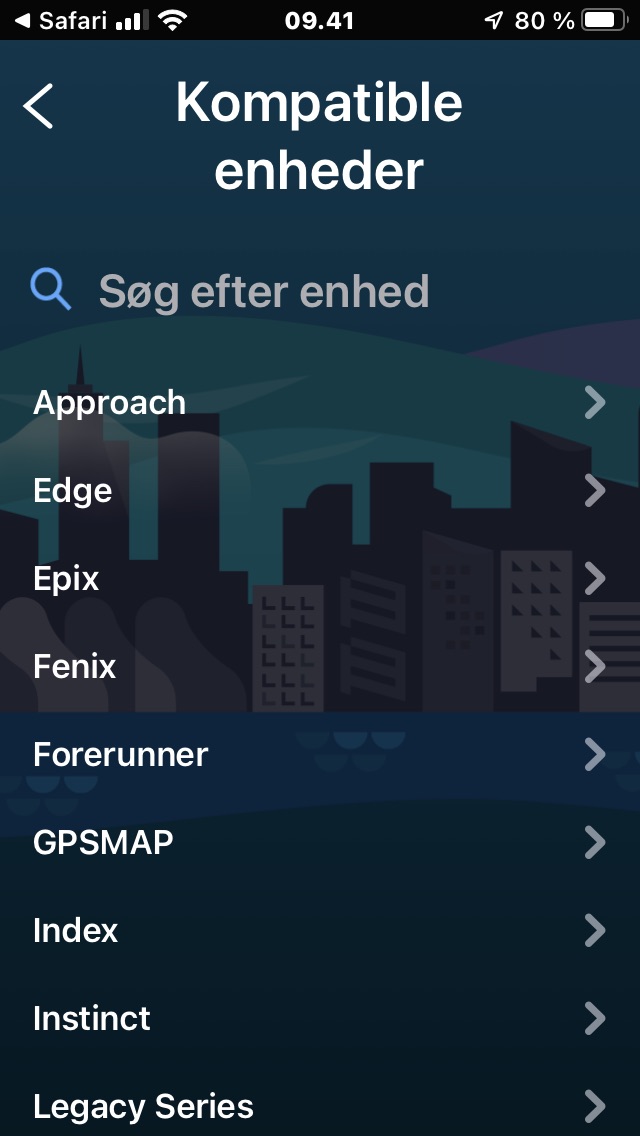View Instinct compatible devices
Screen dimensions: 640x1136
[319, 1019]
